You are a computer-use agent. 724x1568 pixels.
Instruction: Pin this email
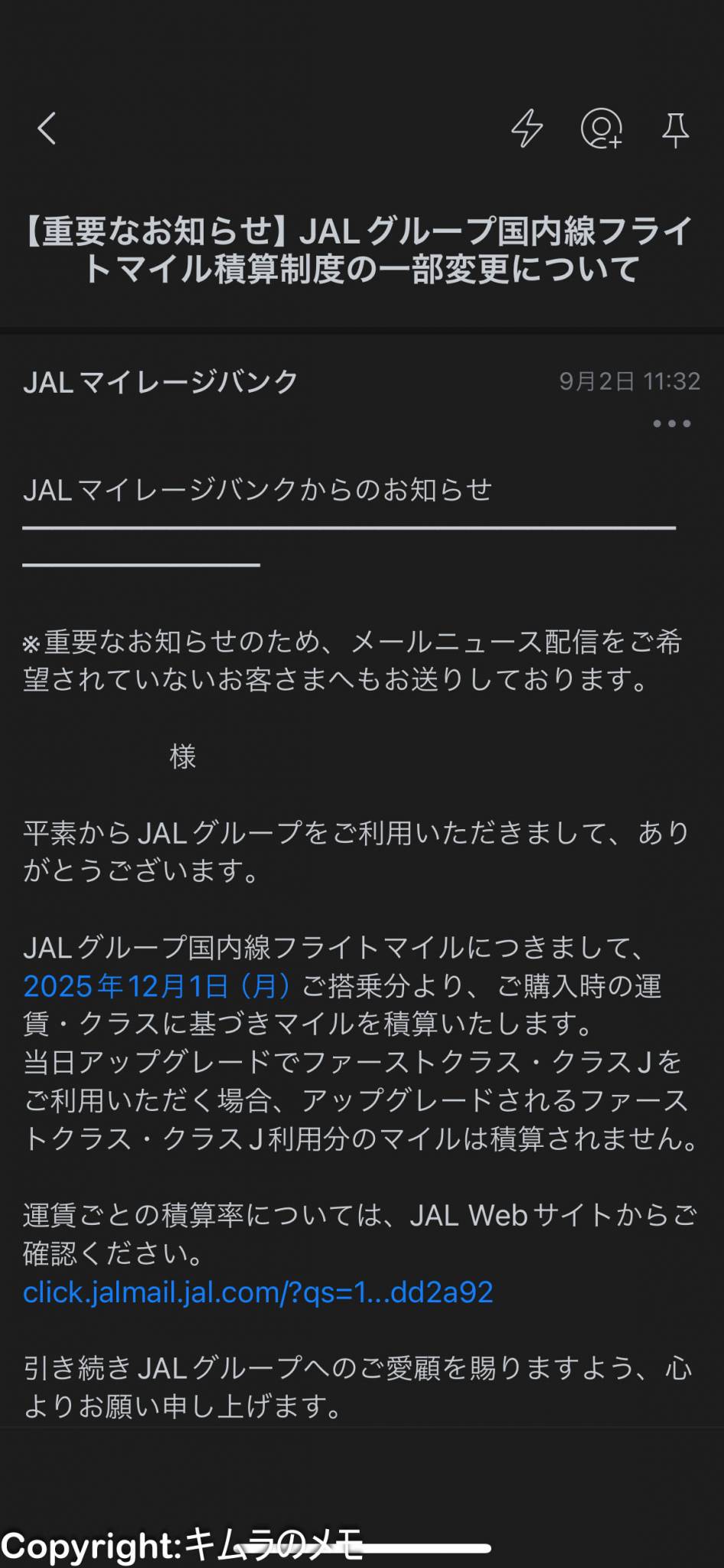click(x=675, y=129)
